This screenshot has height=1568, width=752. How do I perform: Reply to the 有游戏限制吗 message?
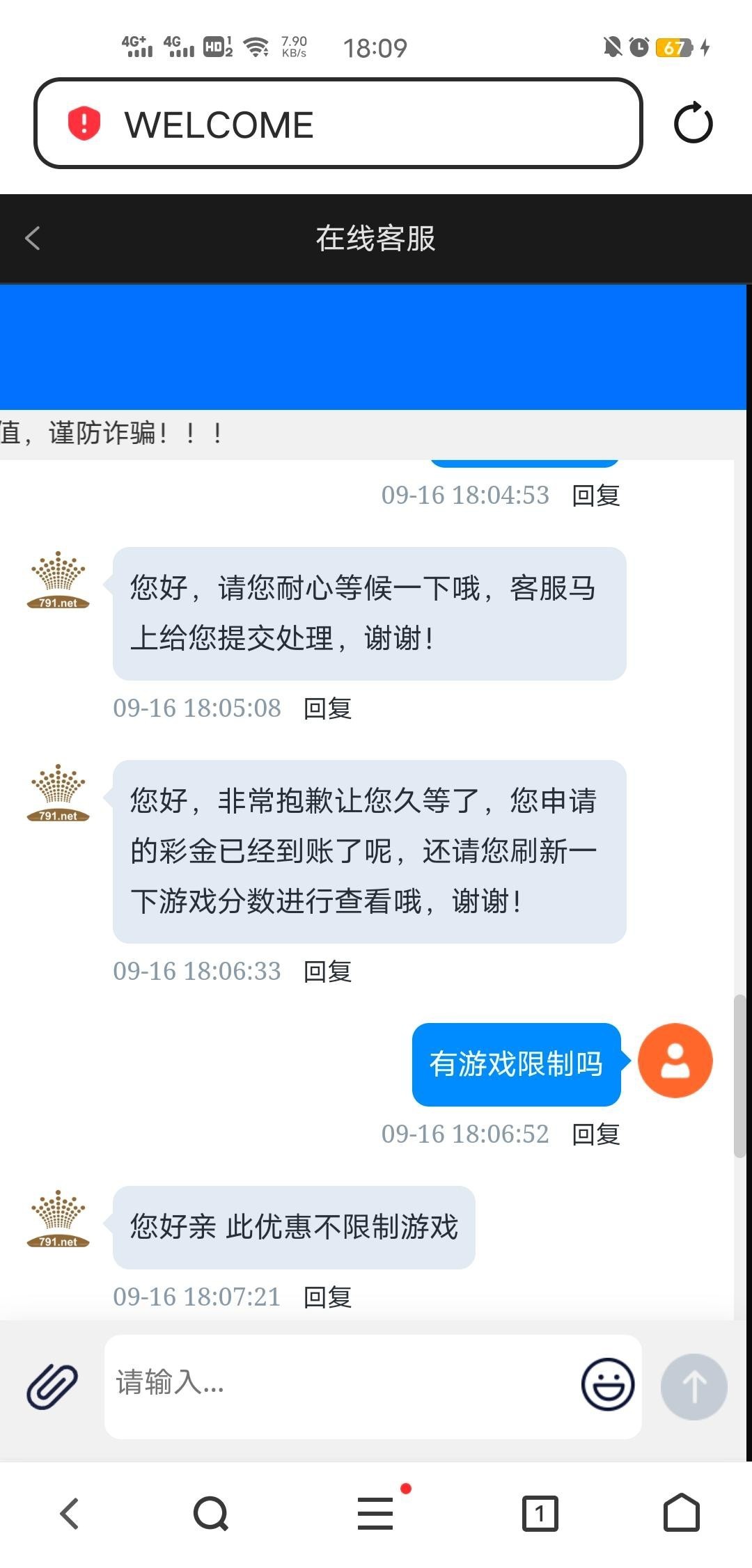pyautogui.click(x=595, y=1134)
